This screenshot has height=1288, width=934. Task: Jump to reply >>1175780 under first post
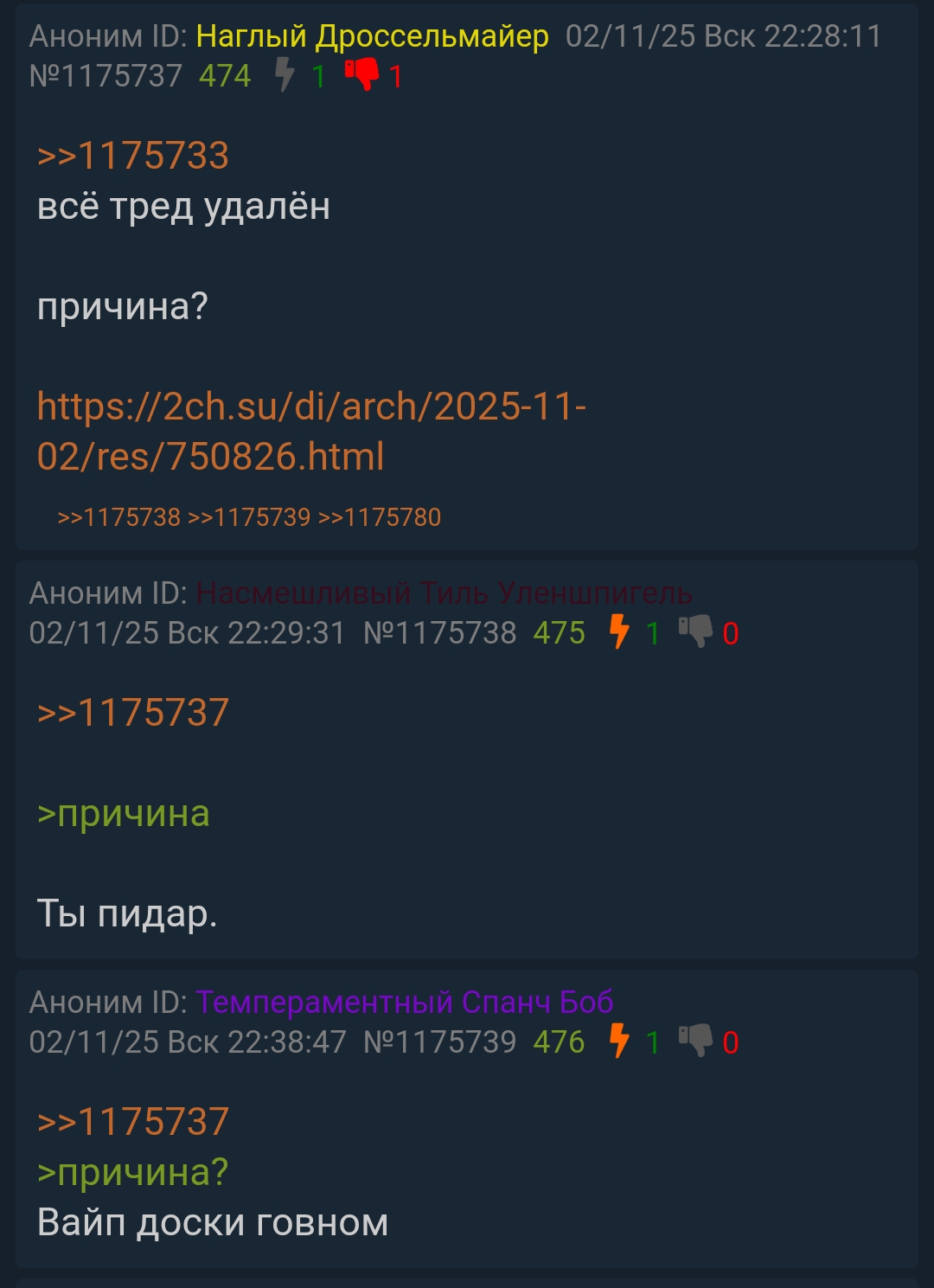click(380, 517)
